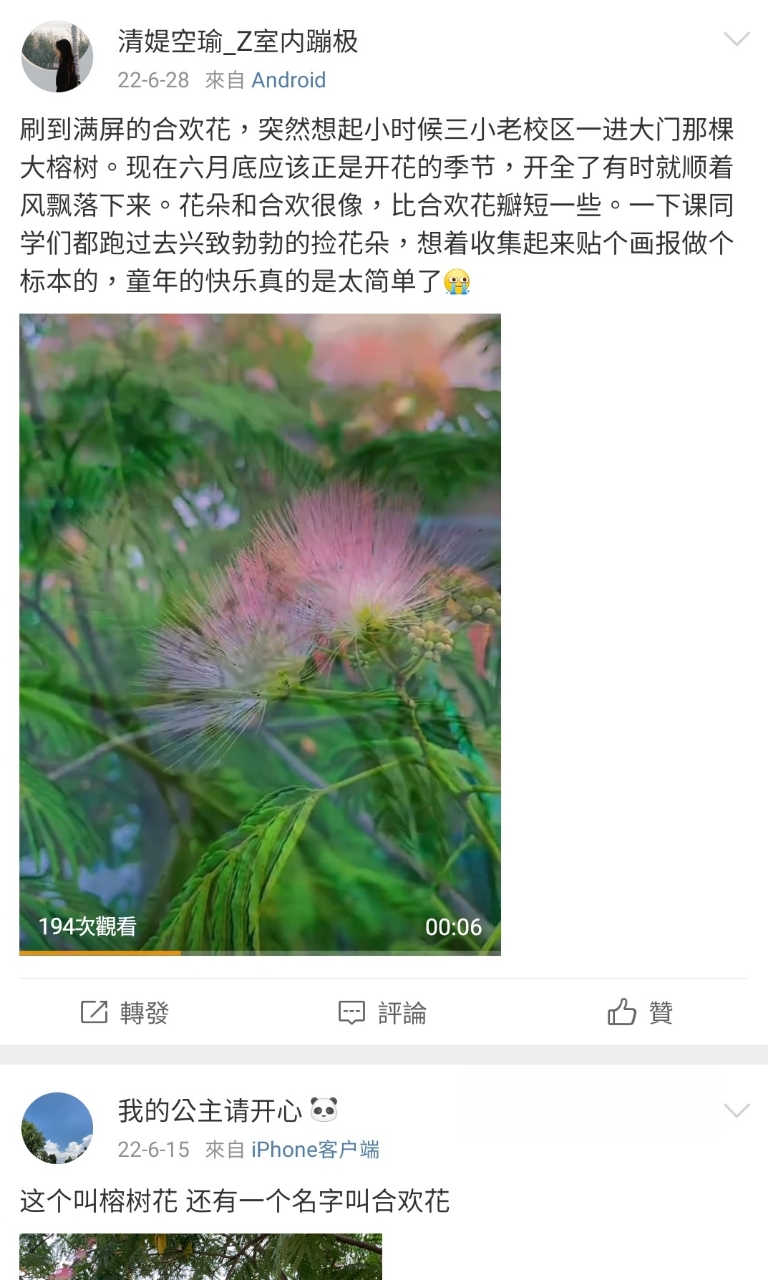Tap the Android source link
The width and height of the screenshot is (768, 1280).
point(288,80)
